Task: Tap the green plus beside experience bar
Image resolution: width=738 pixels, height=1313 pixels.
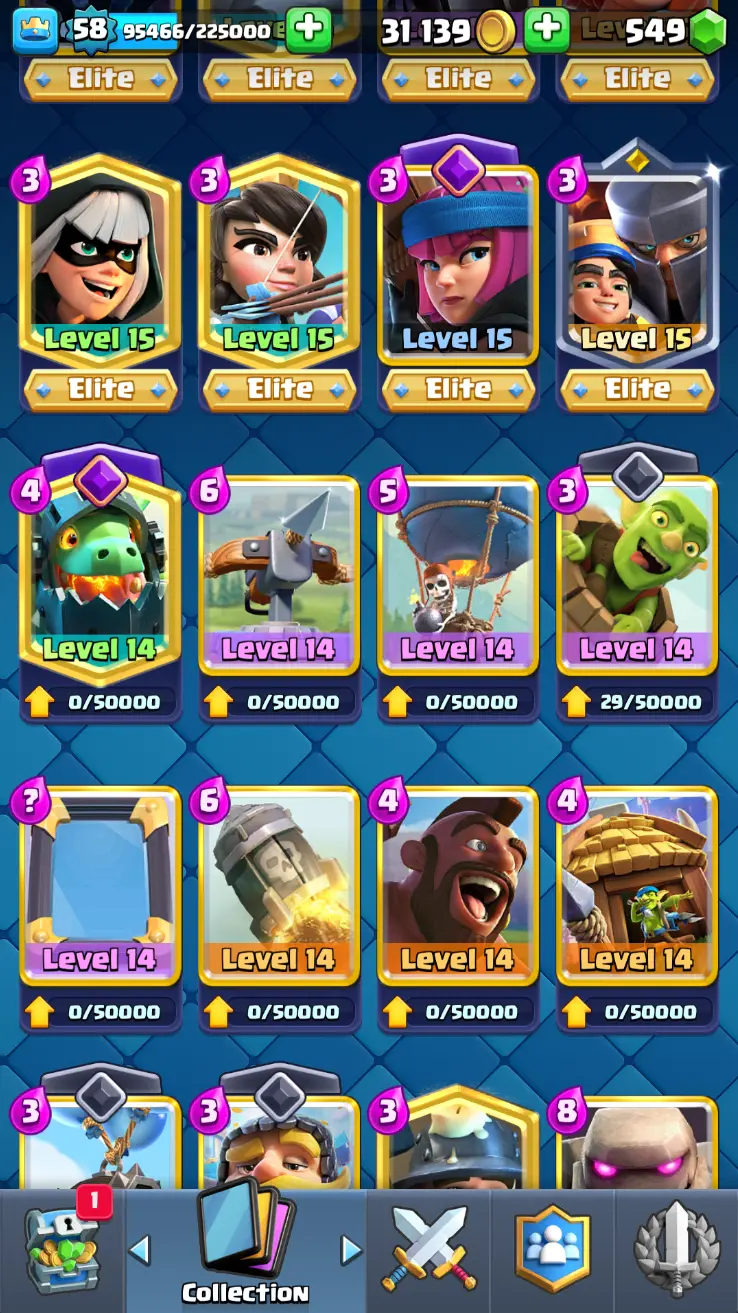Action: 308,30
